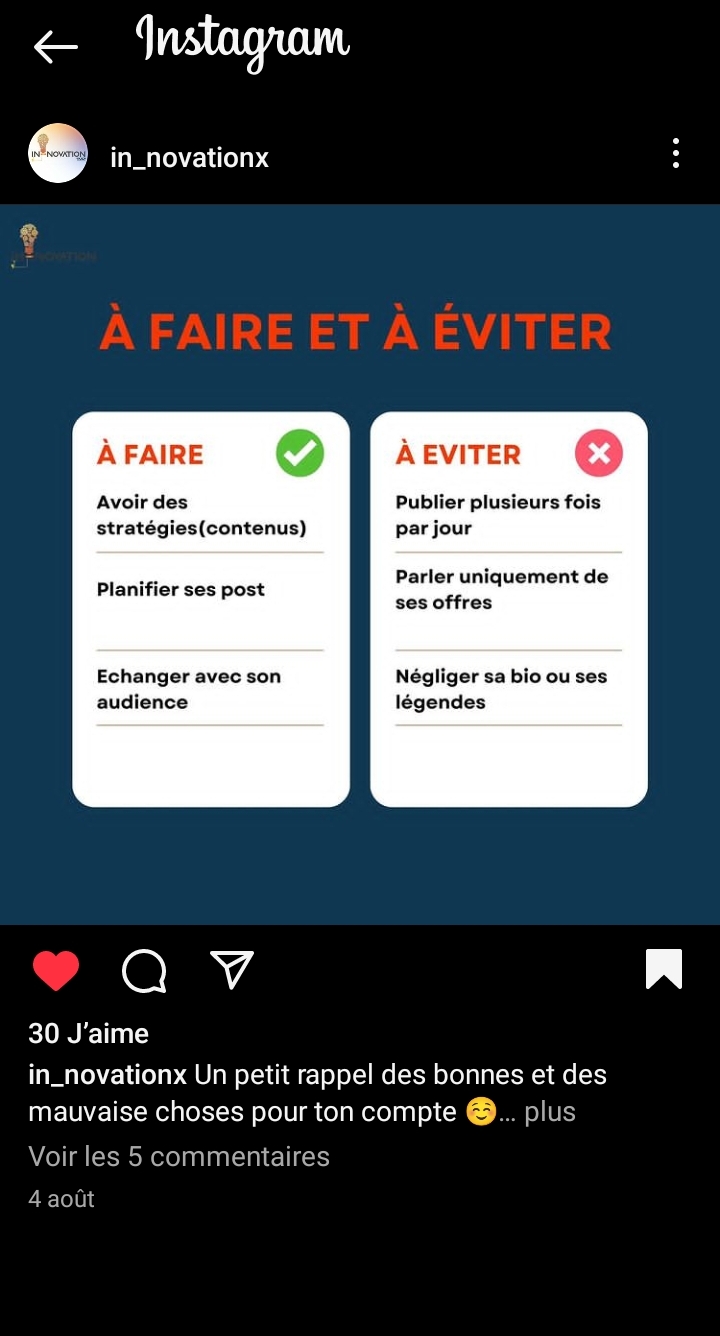Open the À faire et à éviter post image
The width and height of the screenshot is (720, 1336).
tap(360, 565)
